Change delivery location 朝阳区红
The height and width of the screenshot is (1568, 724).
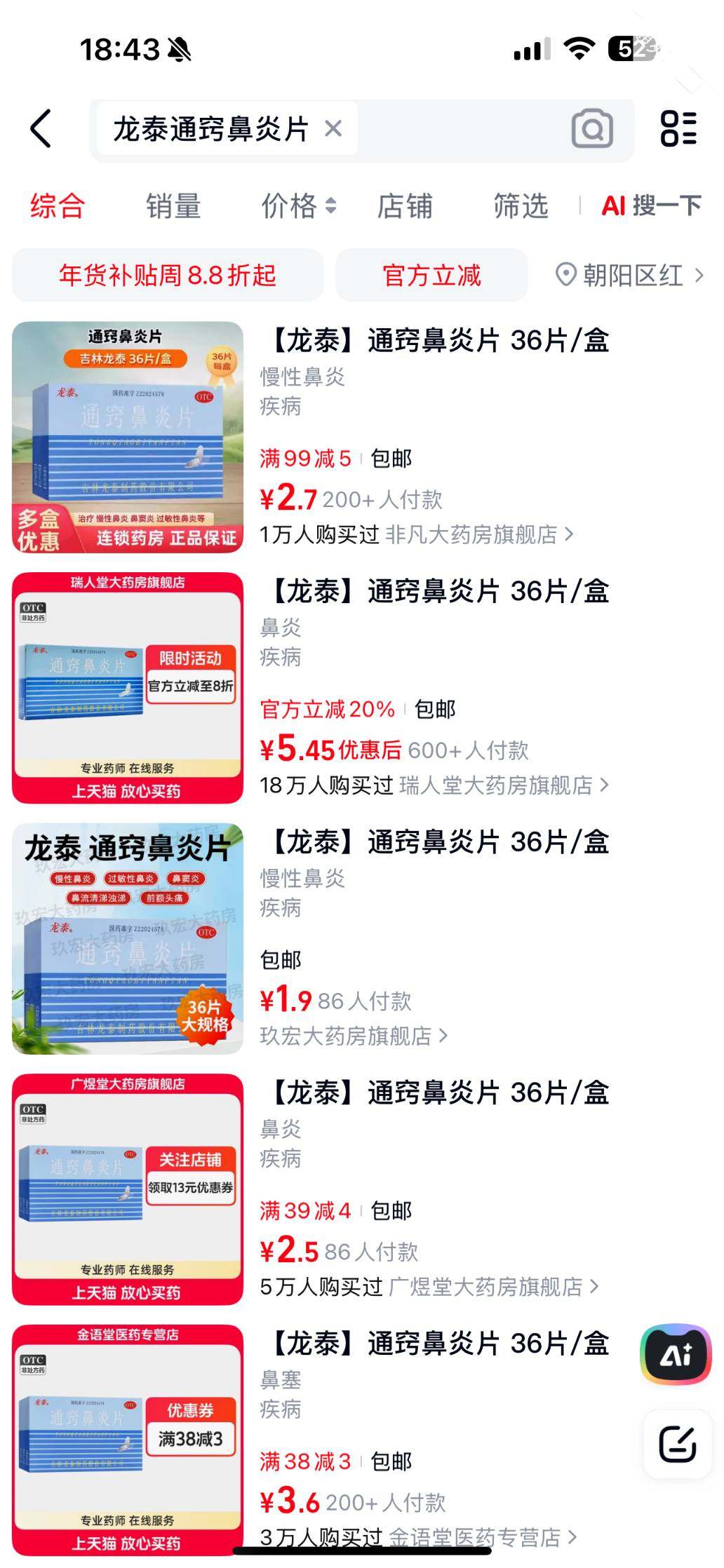pos(629,275)
